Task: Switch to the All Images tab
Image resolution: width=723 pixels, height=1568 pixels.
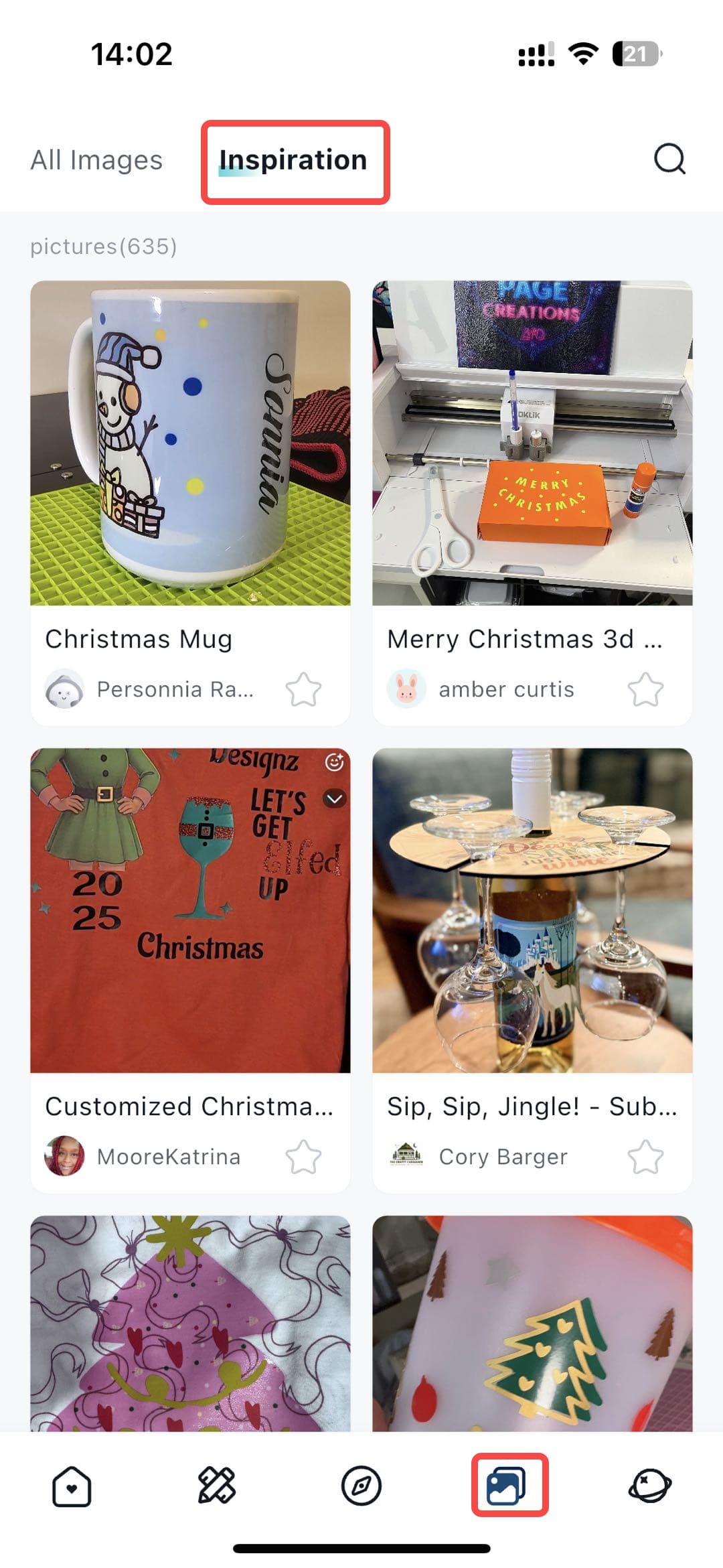Action: pos(96,161)
